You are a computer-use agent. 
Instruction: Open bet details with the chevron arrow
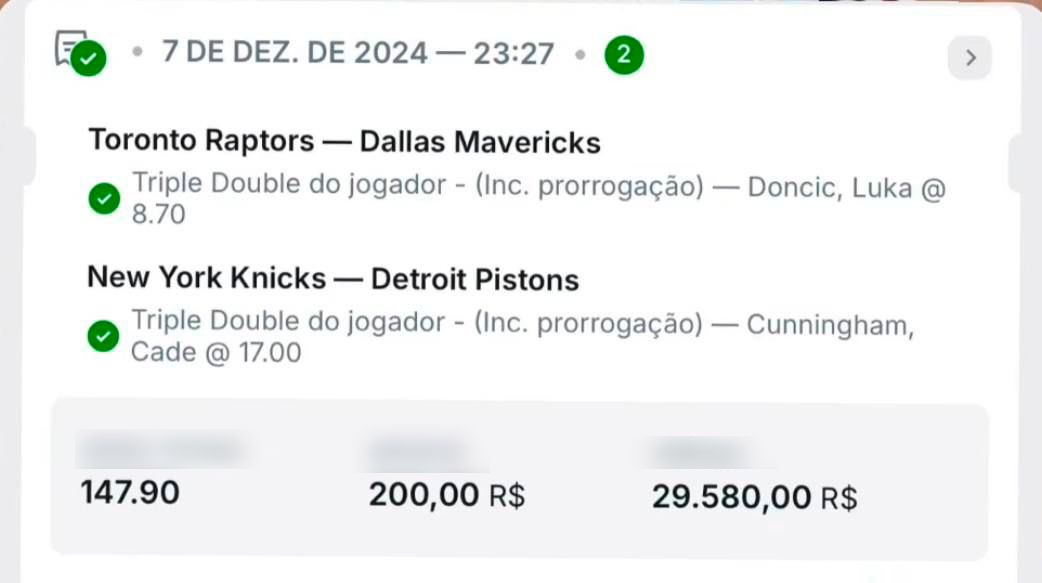[x=969, y=58]
